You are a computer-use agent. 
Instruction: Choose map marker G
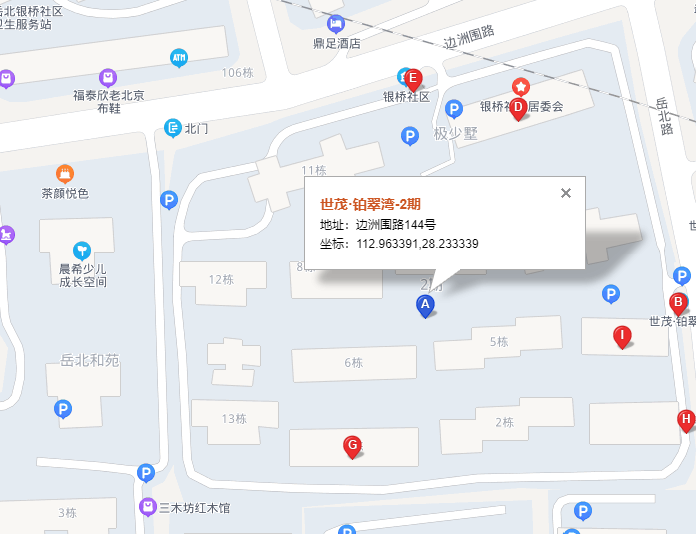[351, 445]
